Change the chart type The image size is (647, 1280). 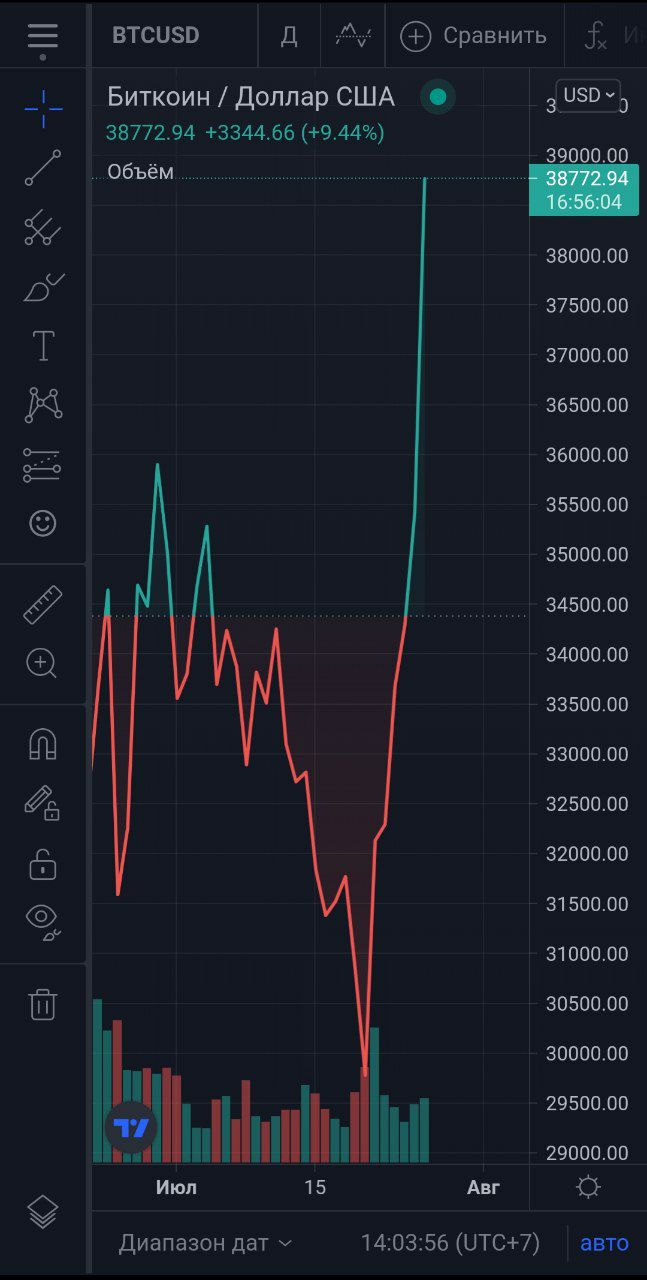[x=353, y=36]
